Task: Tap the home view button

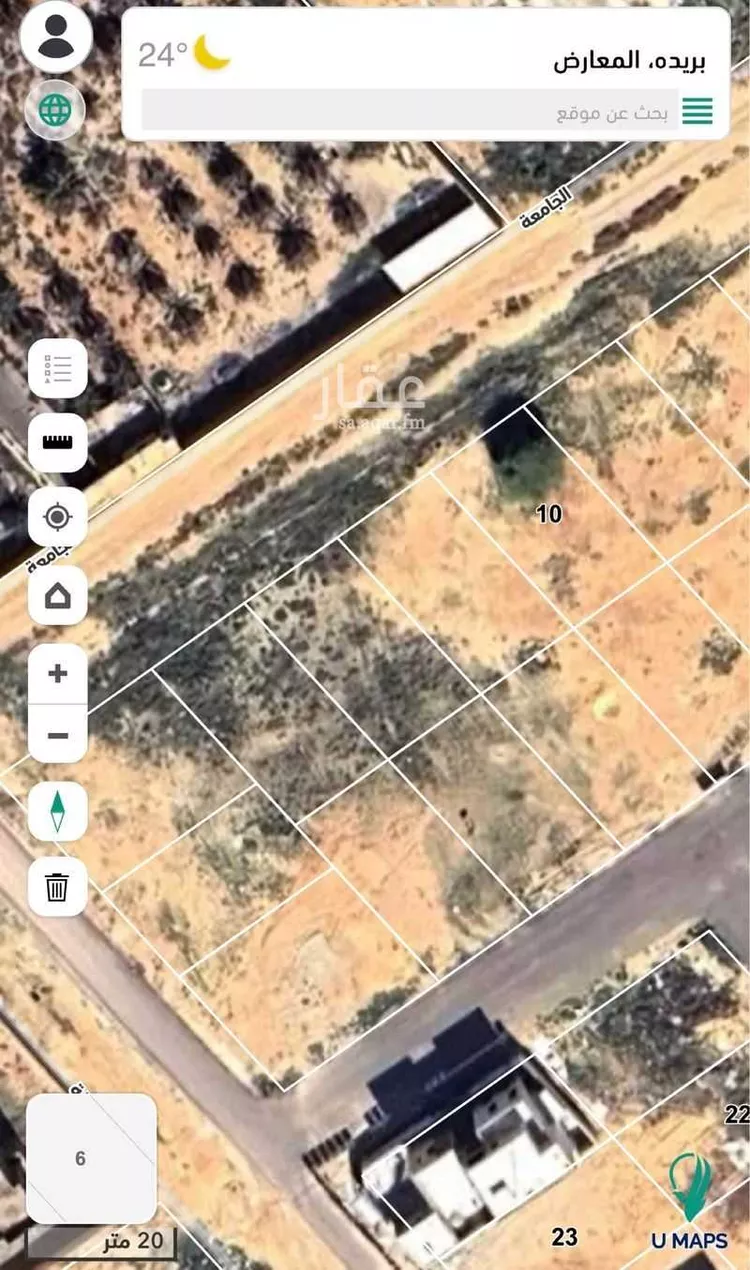Action: point(58,596)
